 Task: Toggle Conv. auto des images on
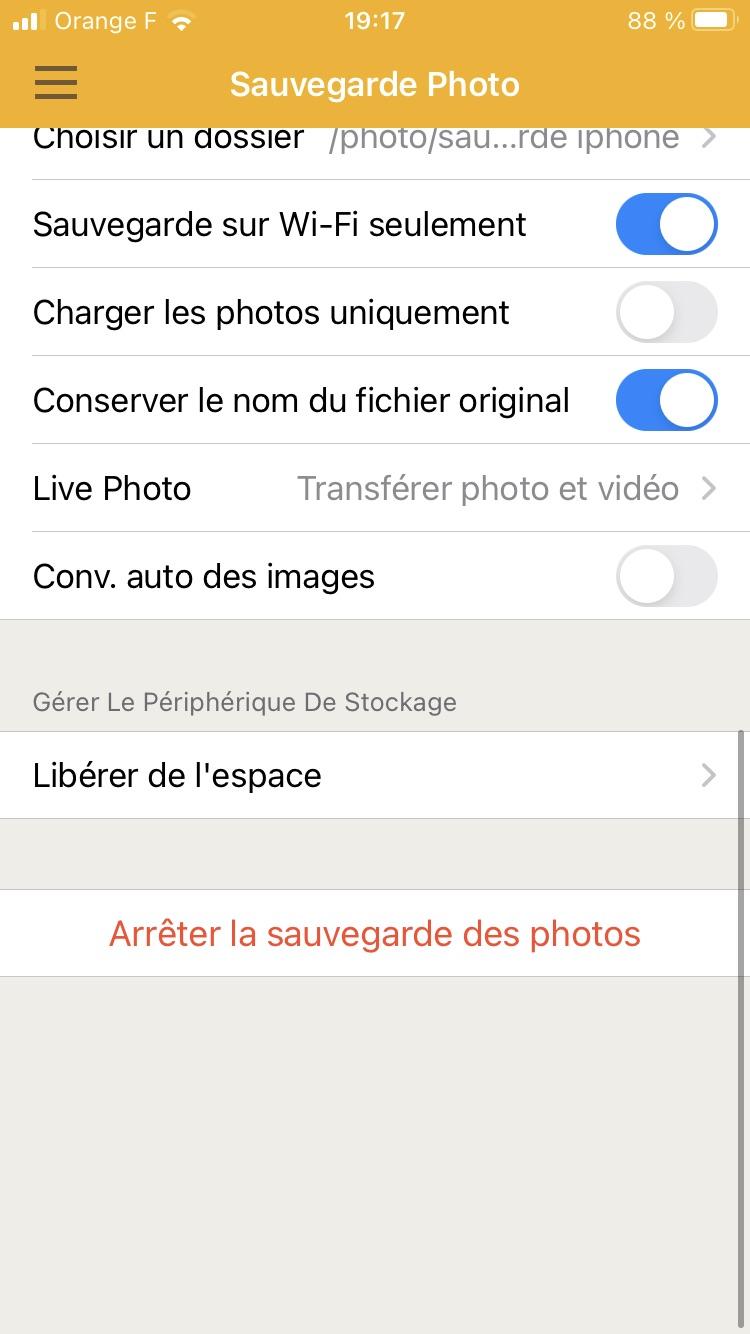[x=666, y=576]
